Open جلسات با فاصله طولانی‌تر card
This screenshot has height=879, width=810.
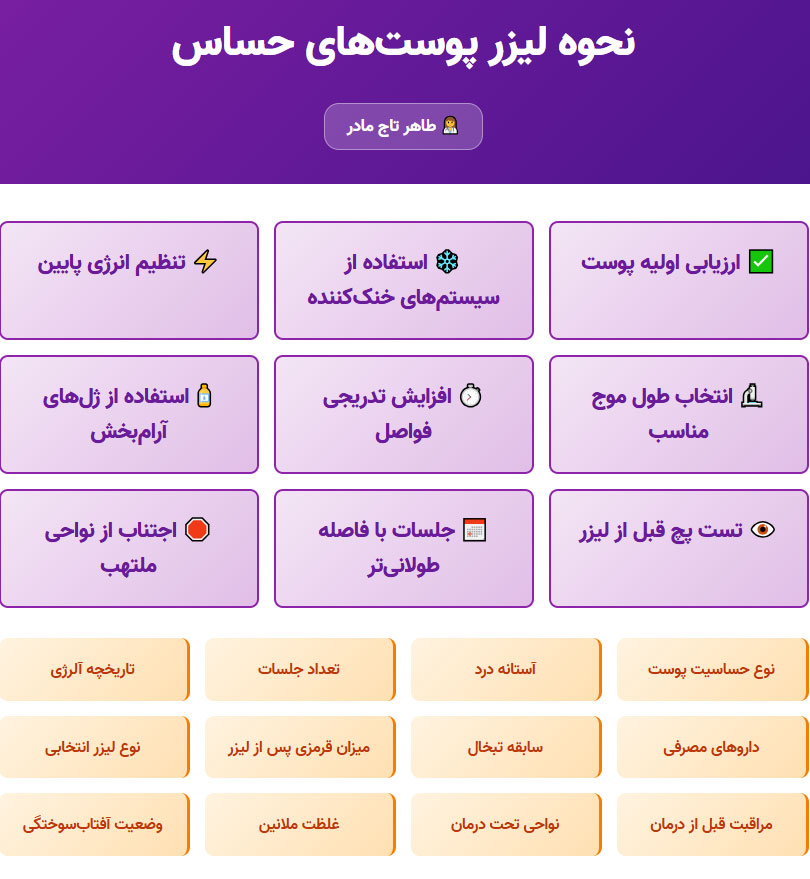(x=403, y=548)
